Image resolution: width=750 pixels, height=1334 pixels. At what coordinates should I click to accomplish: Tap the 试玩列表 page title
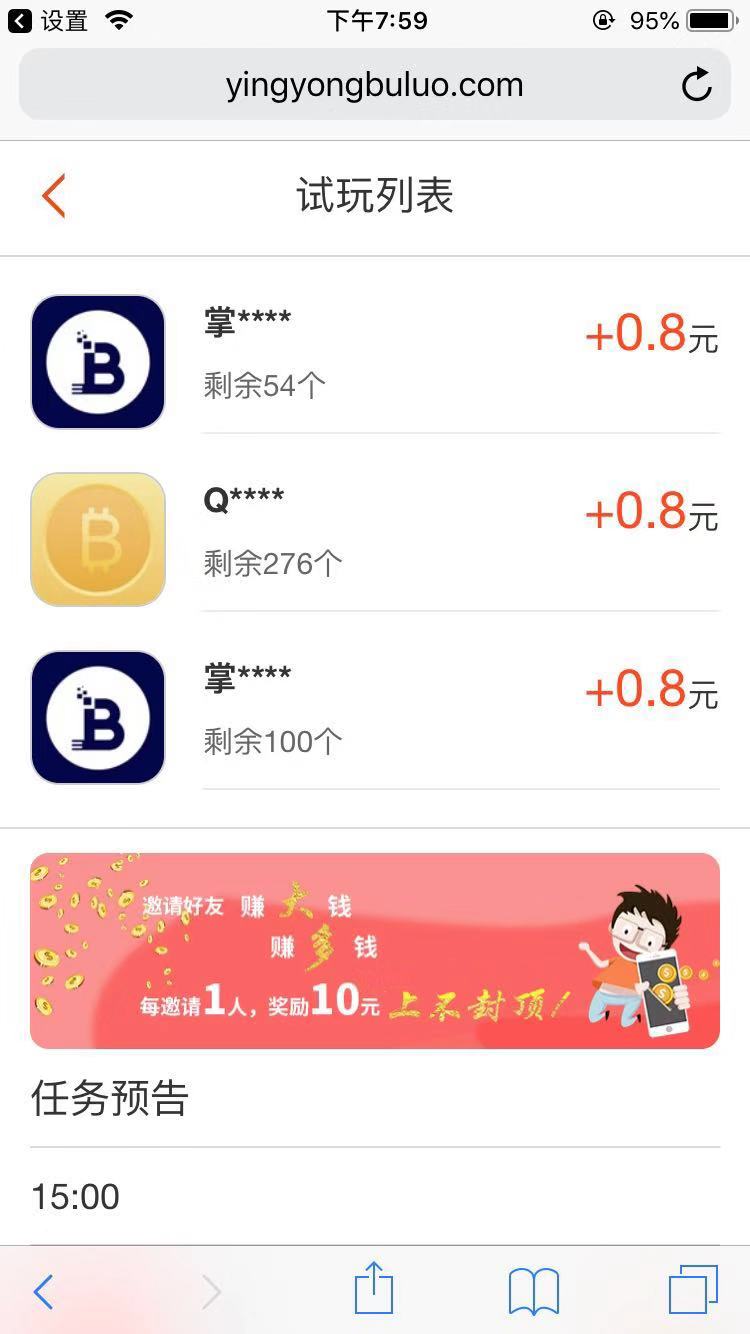tap(374, 196)
